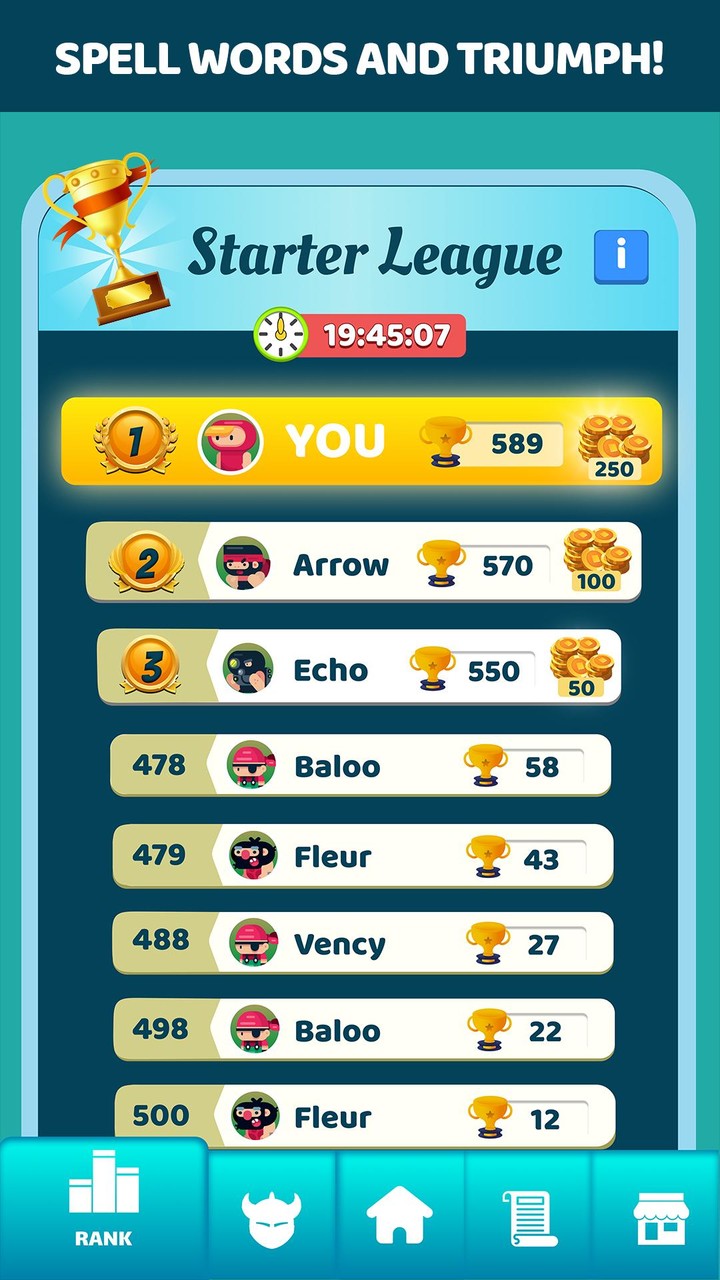The image size is (720, 1280).
Task: Tap the countdown timer clock icon
Action: pyautogui.click(x=282, y=330)
